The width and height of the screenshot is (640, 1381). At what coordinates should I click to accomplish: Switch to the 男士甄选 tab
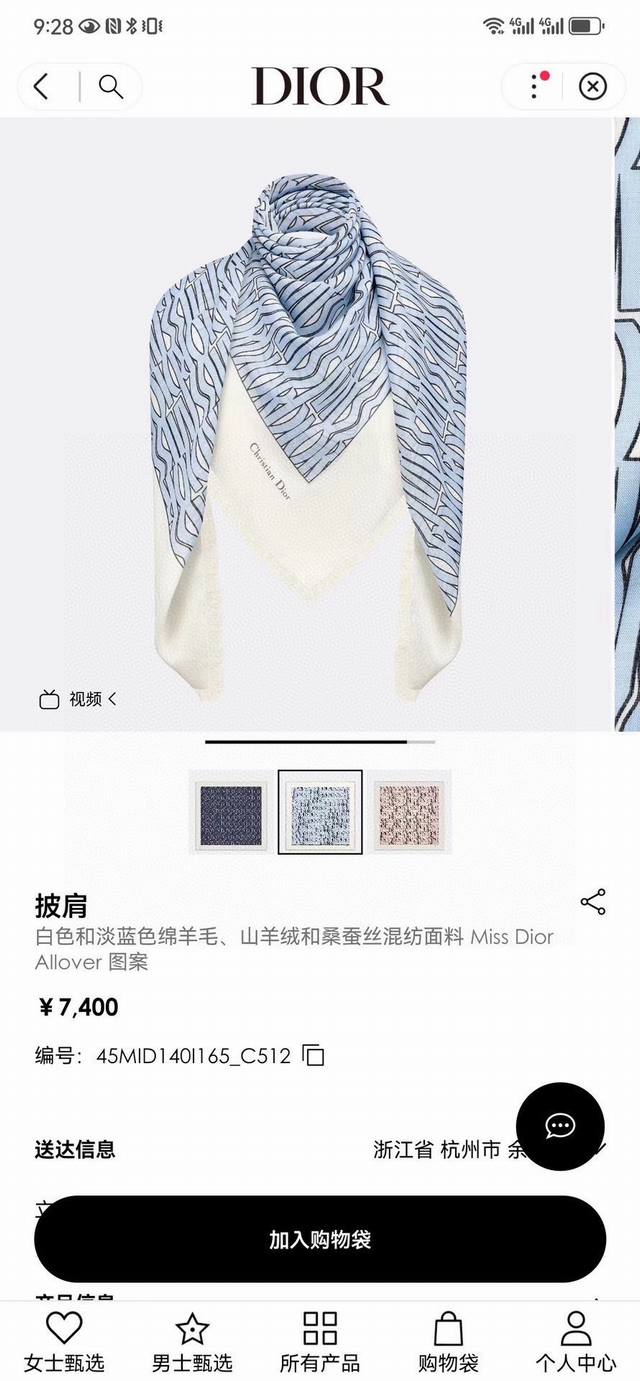[x=192, y=1342]
